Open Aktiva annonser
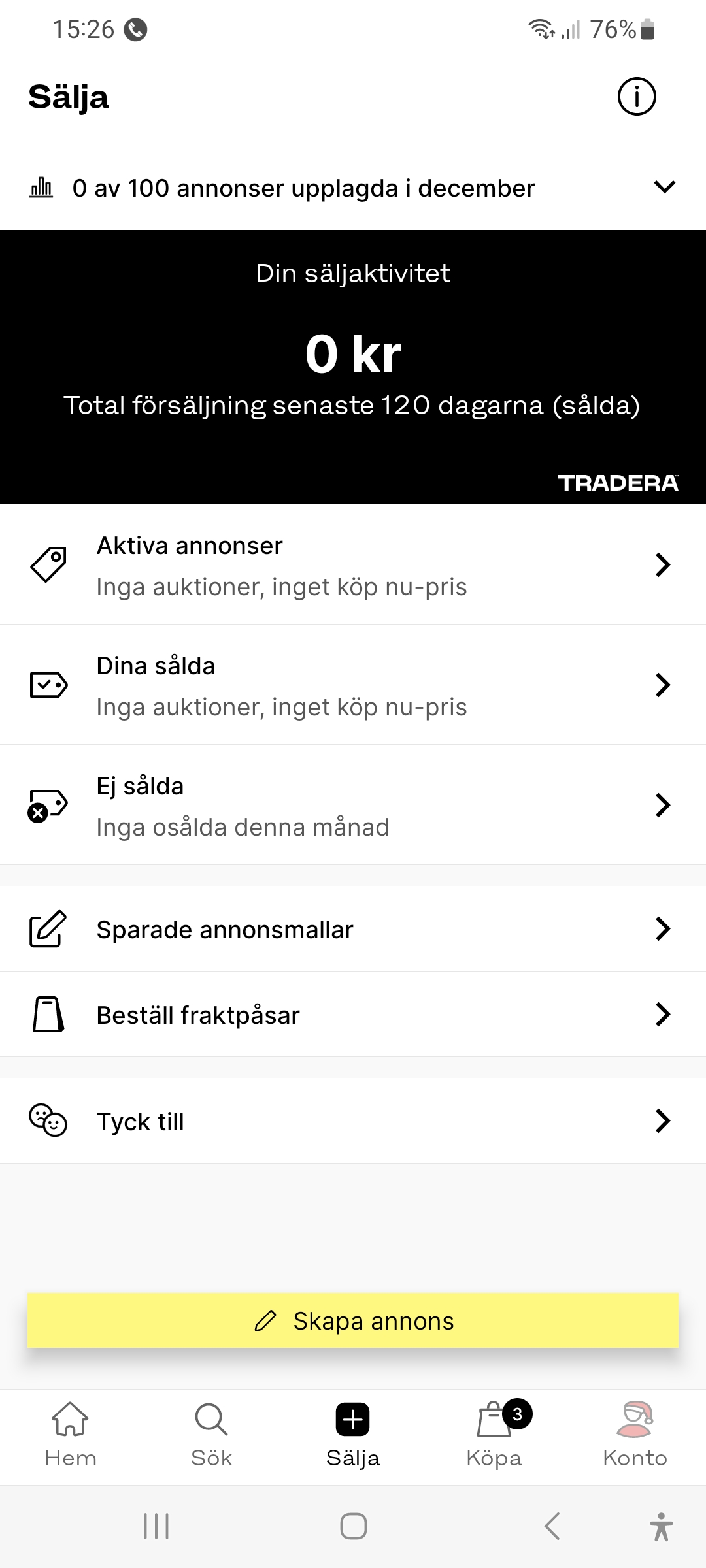 353,564
